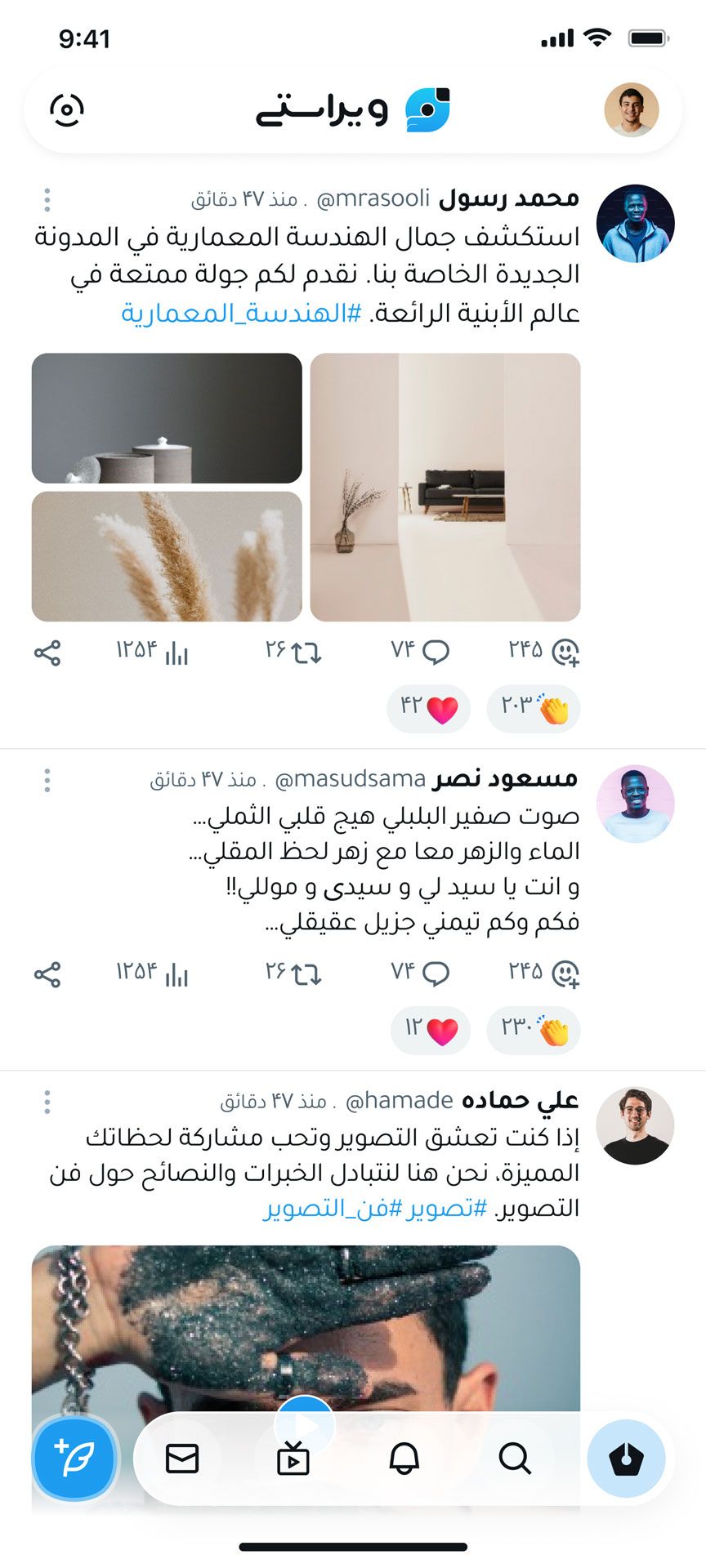
Task: Open overflow menu on محمد رسول's post
Action: (x=47, y=200)
